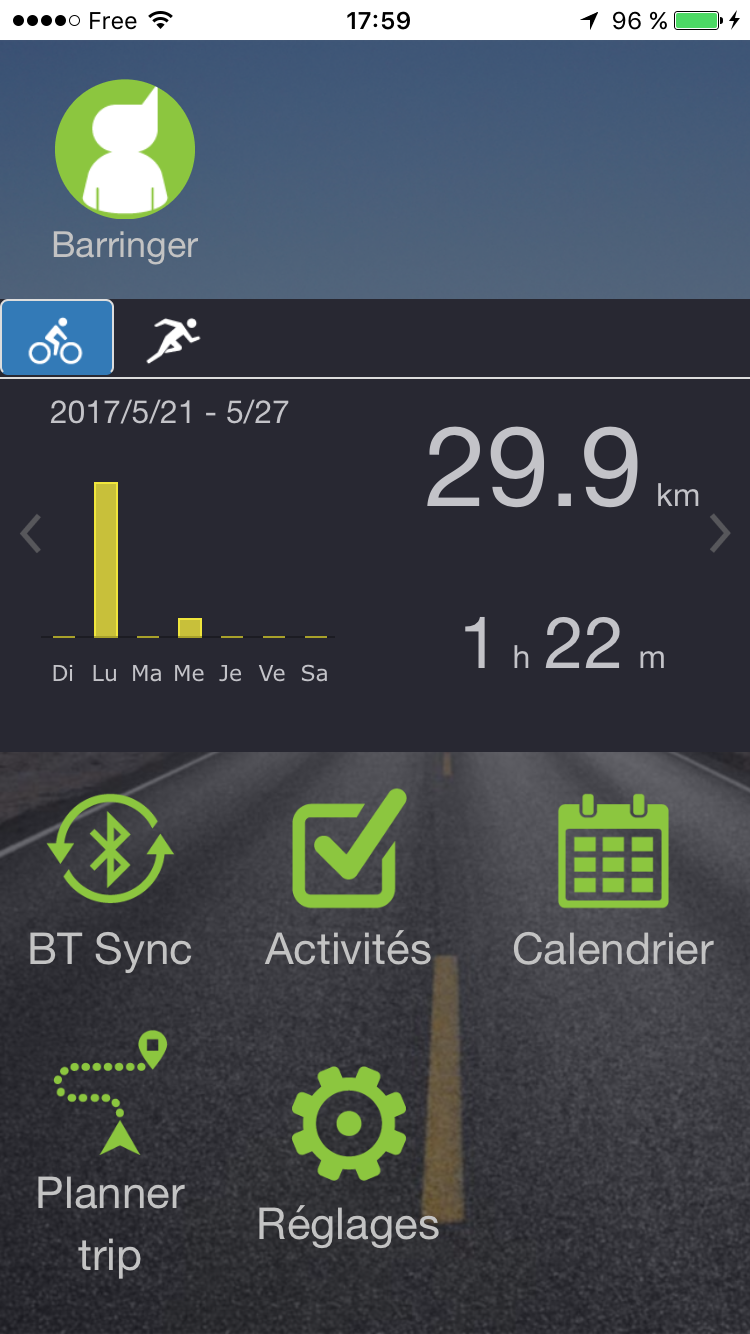Select the cycling activity tab
This screenshot has width=750, height=1334.
point(57,338)
